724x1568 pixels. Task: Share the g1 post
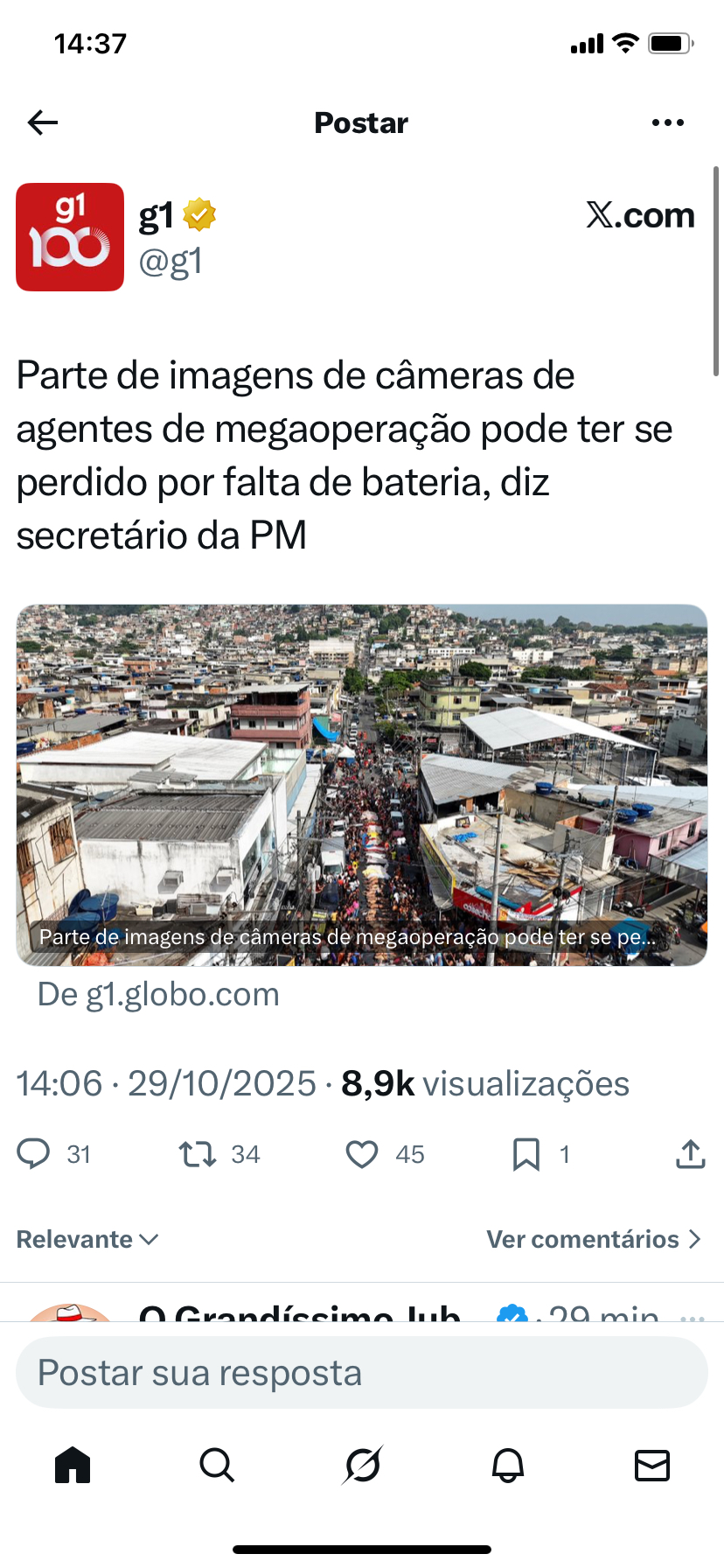[x=690, y=1154]
